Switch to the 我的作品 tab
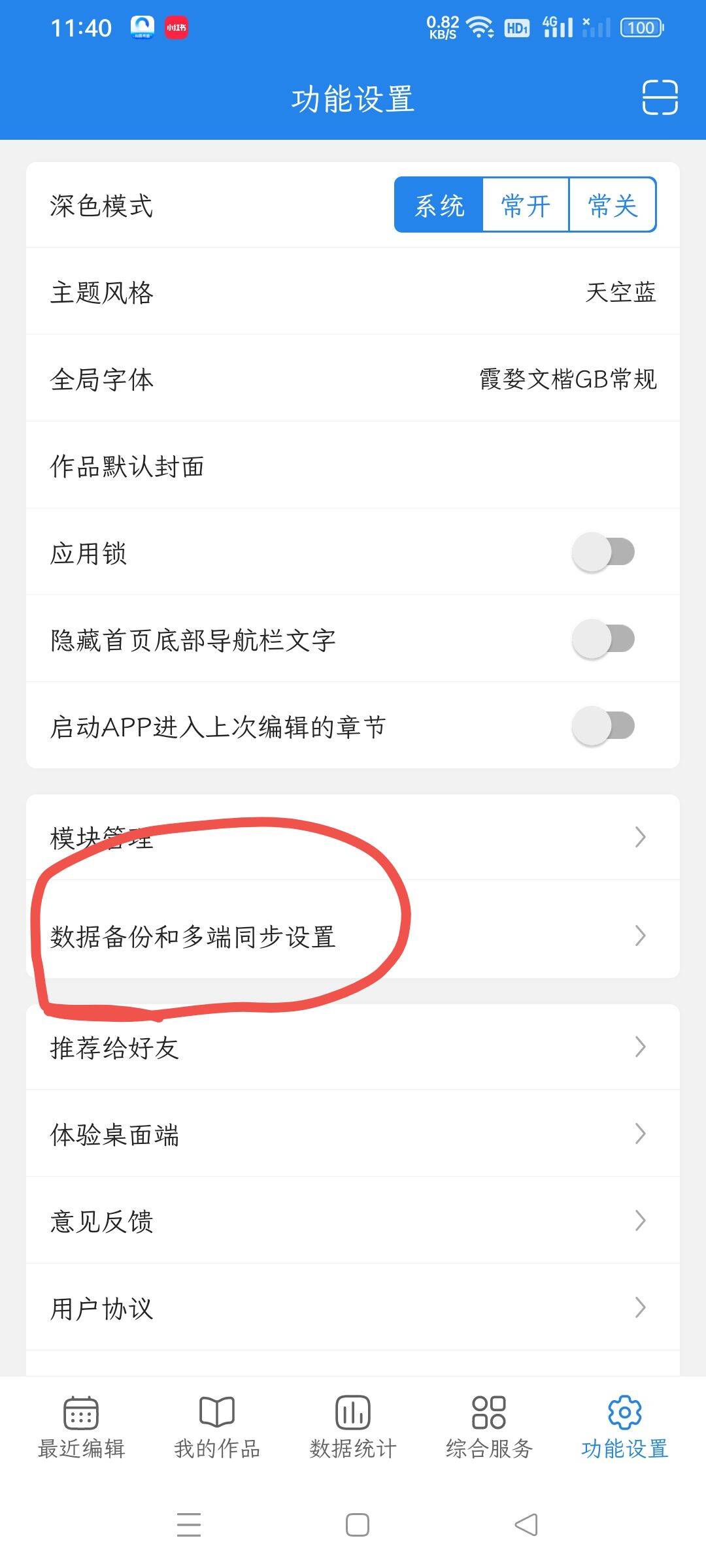 coord(217,1428)
